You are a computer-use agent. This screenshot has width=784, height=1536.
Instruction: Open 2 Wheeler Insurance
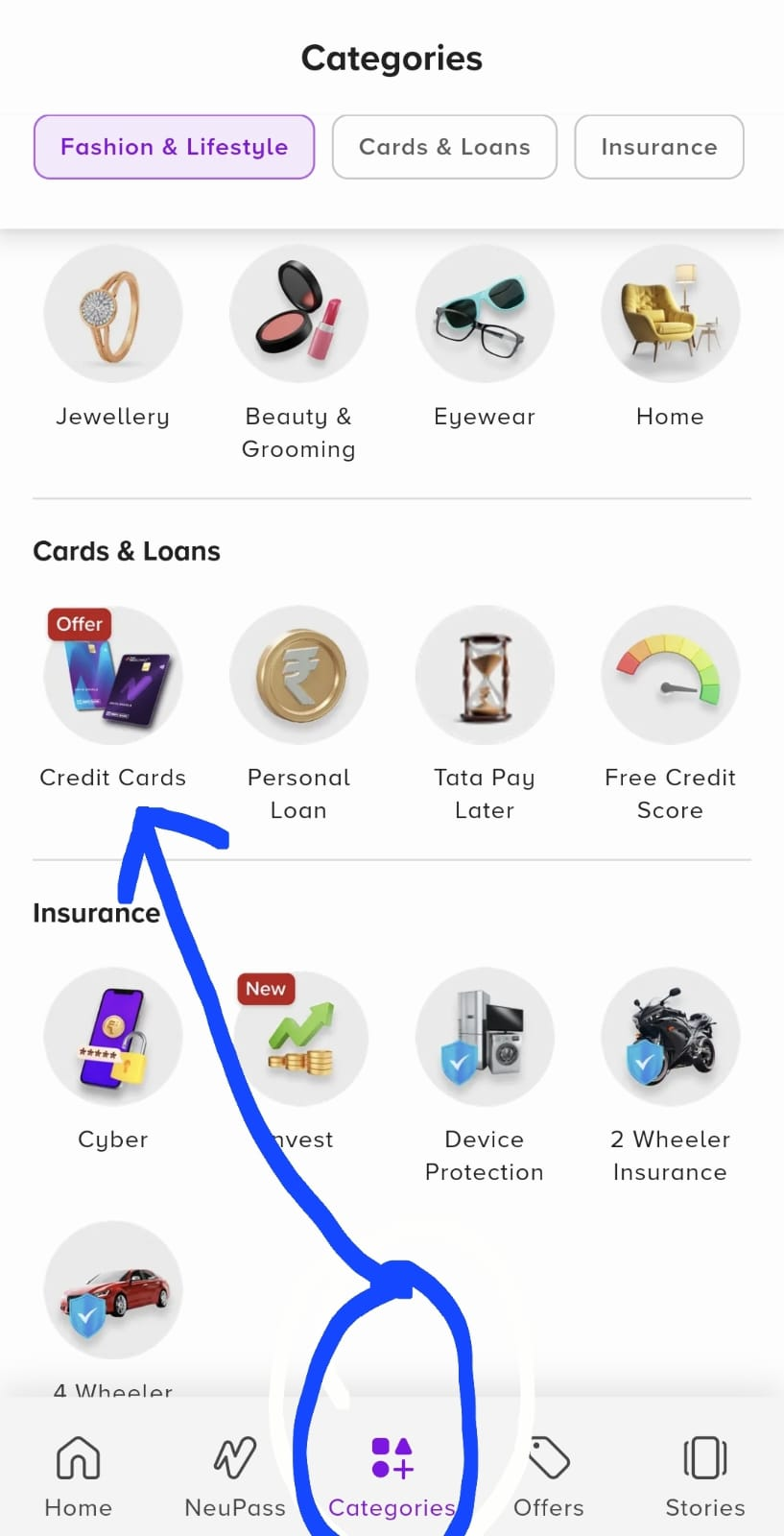tap(670, 1037)
